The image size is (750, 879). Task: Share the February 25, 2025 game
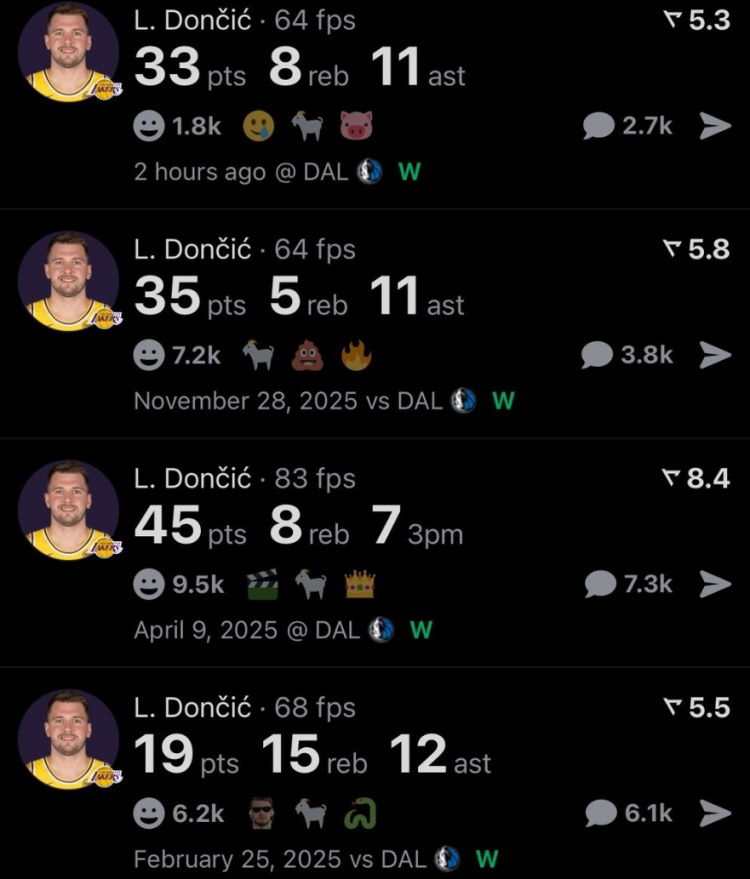point(715,814)
